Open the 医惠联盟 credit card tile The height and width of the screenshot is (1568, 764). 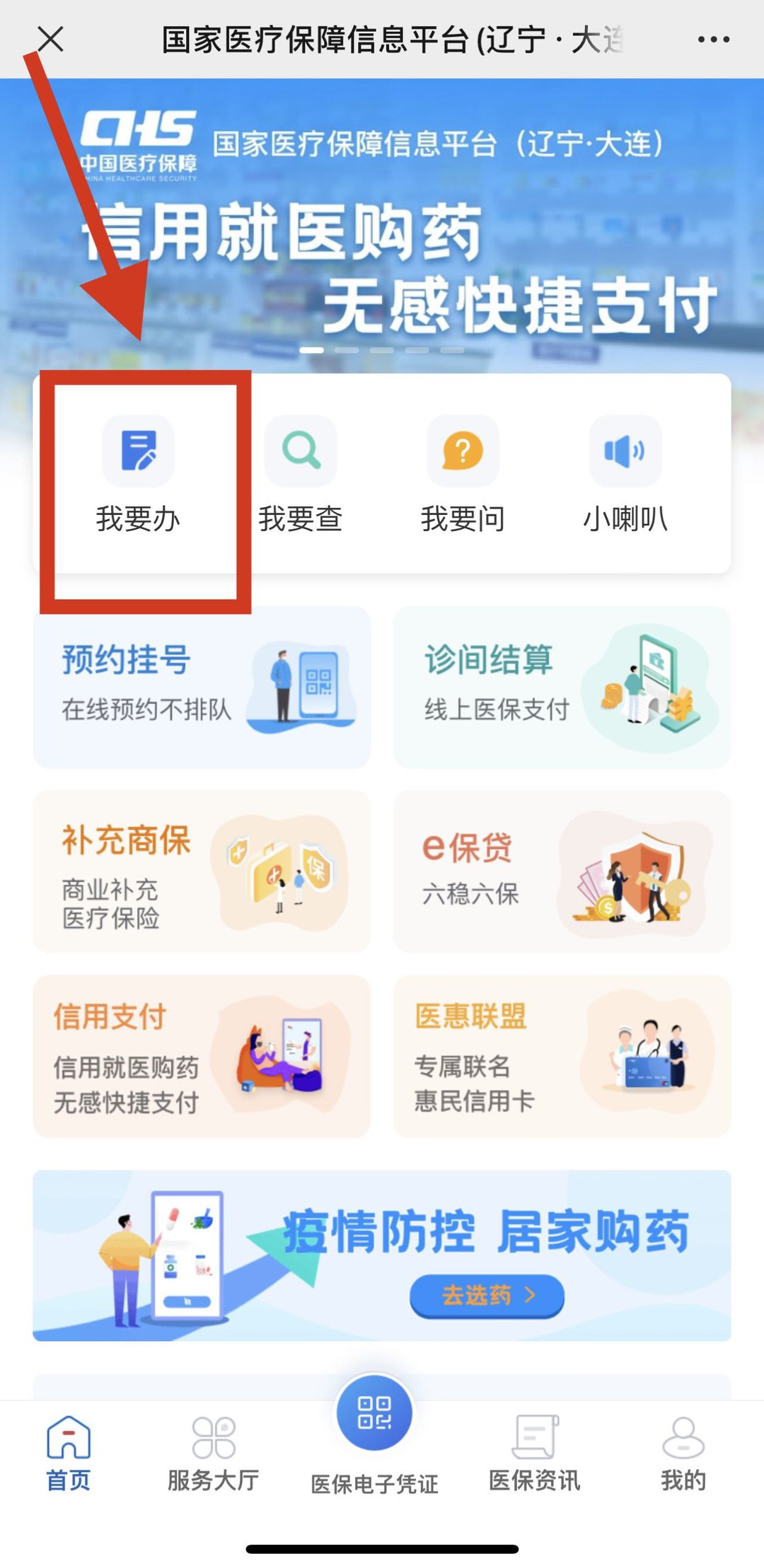562,1056
